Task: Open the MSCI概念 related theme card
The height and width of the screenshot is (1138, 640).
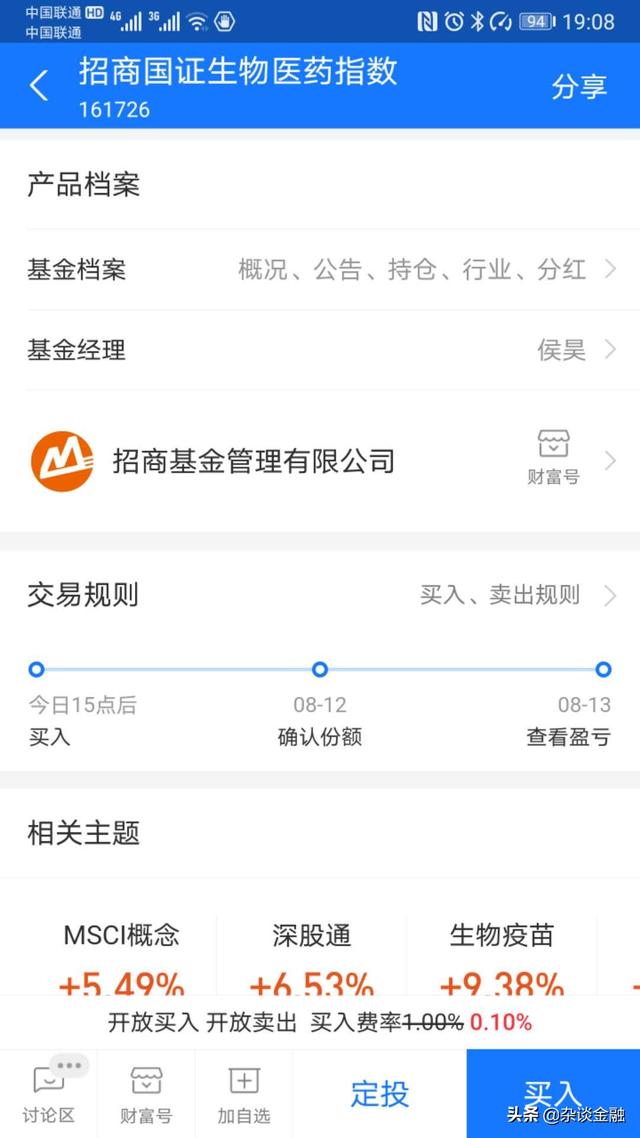Action: pyautogui.click(x=121, y=954)
